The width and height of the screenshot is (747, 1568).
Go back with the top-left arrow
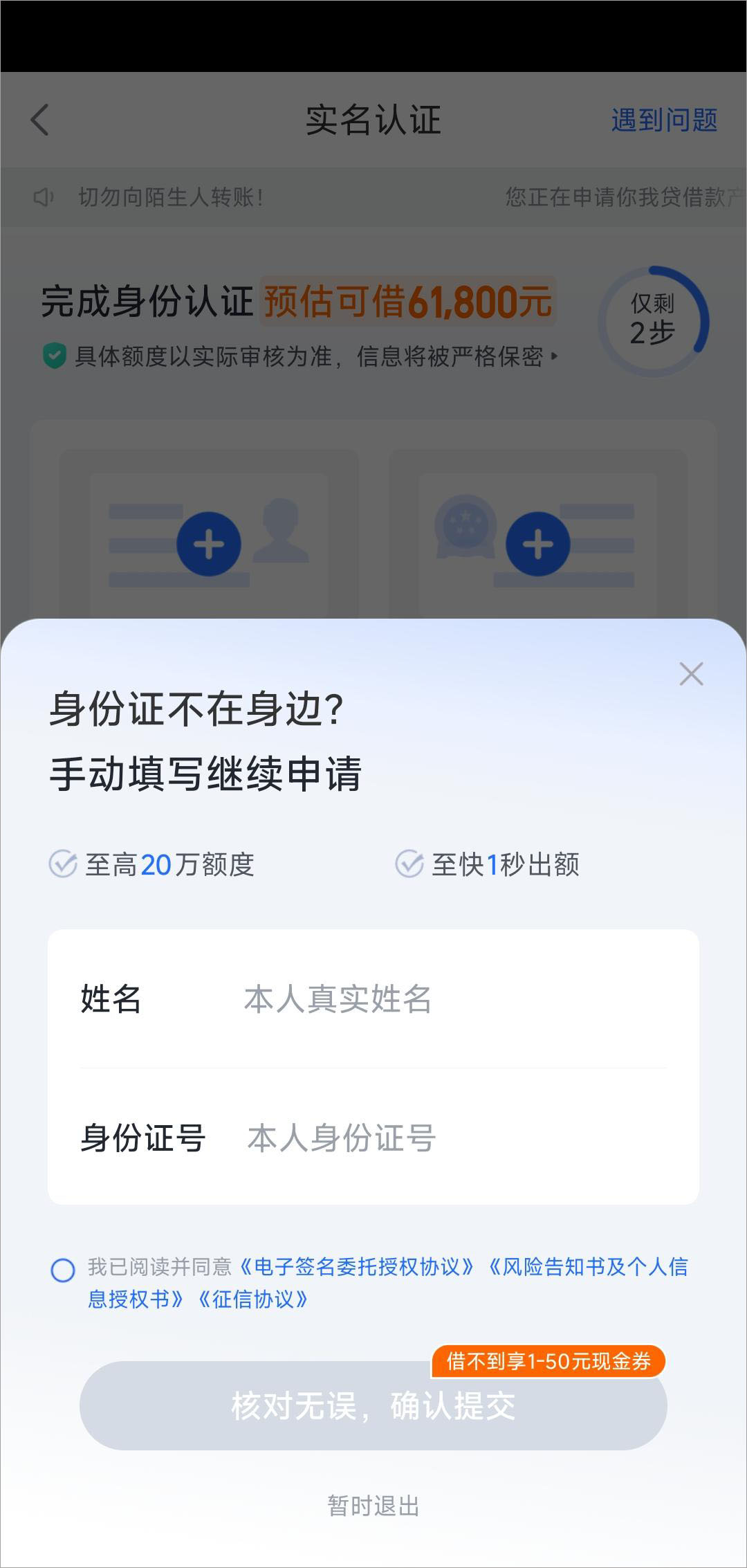click(41, 120)
